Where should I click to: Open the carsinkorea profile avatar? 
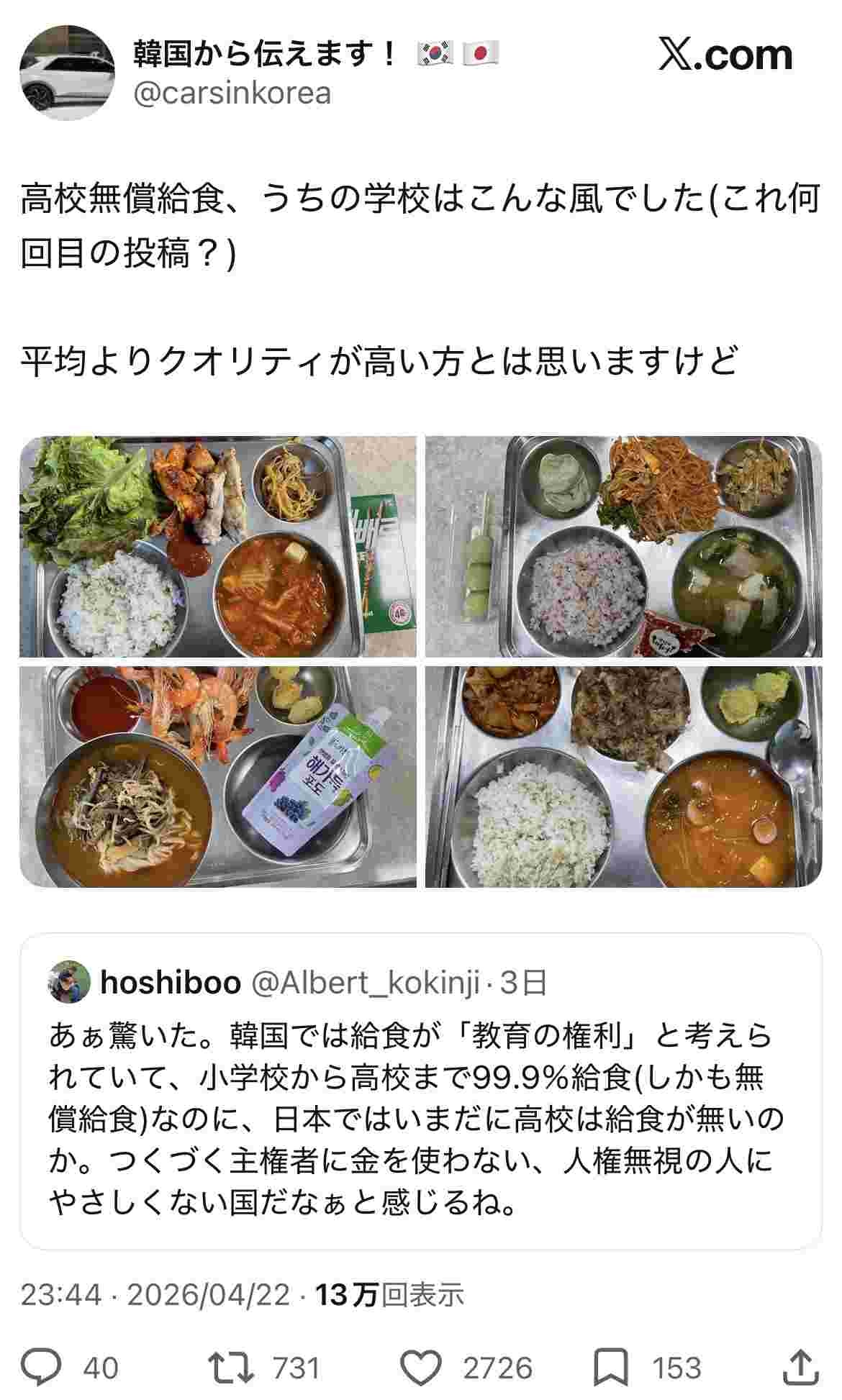(67, 73)
